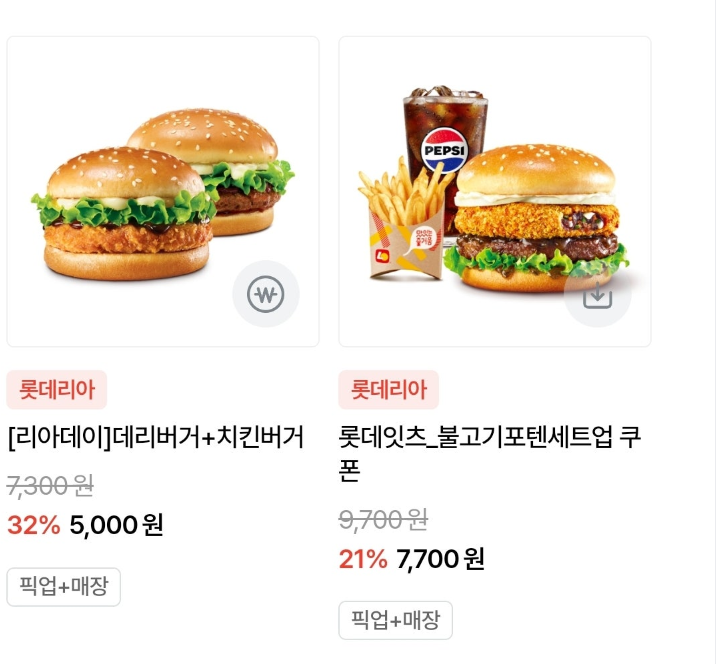Download the 불고기포텐세트업 coupon
This screenshot has width=727, height=664.
(x=597, y=295)
